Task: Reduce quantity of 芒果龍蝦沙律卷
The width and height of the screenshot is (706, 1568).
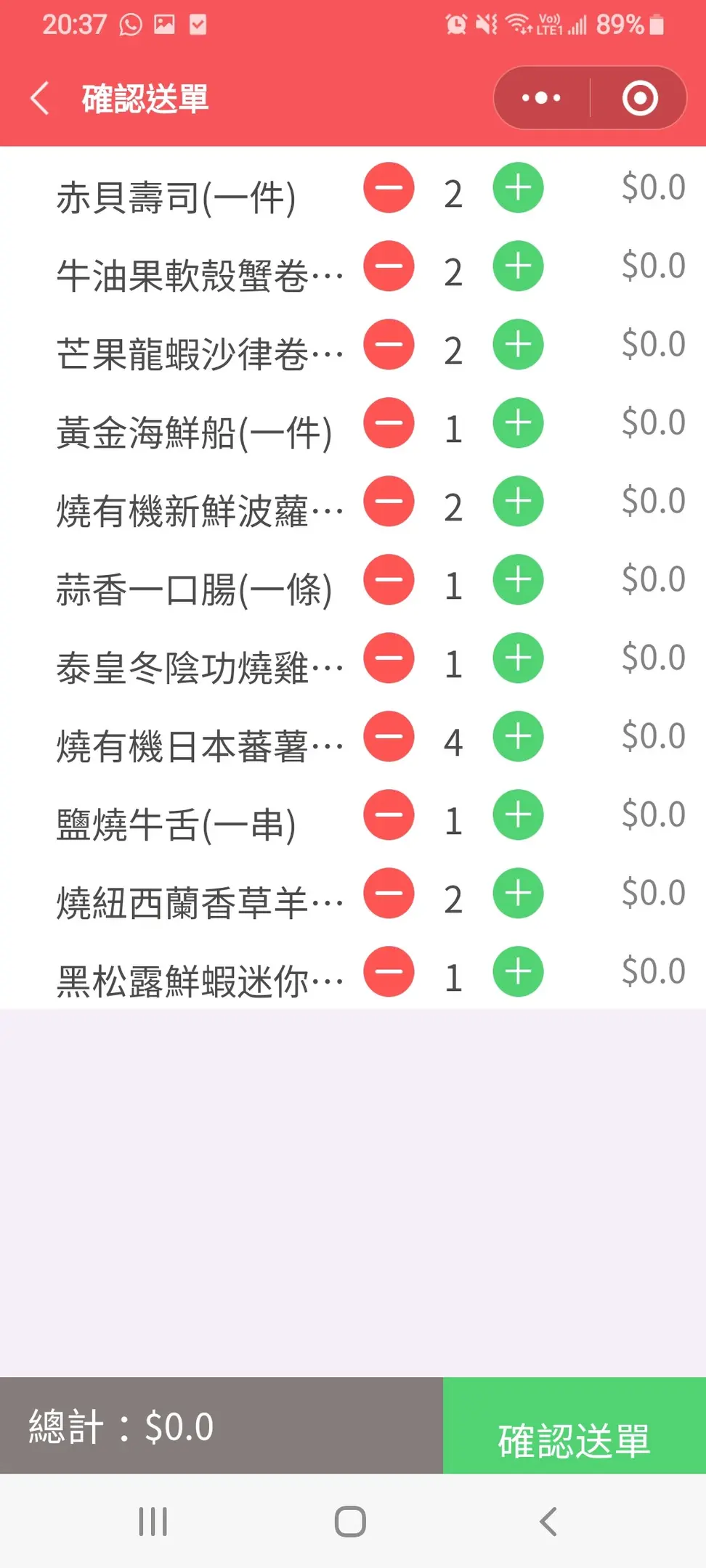Action: tap(389, 345)
